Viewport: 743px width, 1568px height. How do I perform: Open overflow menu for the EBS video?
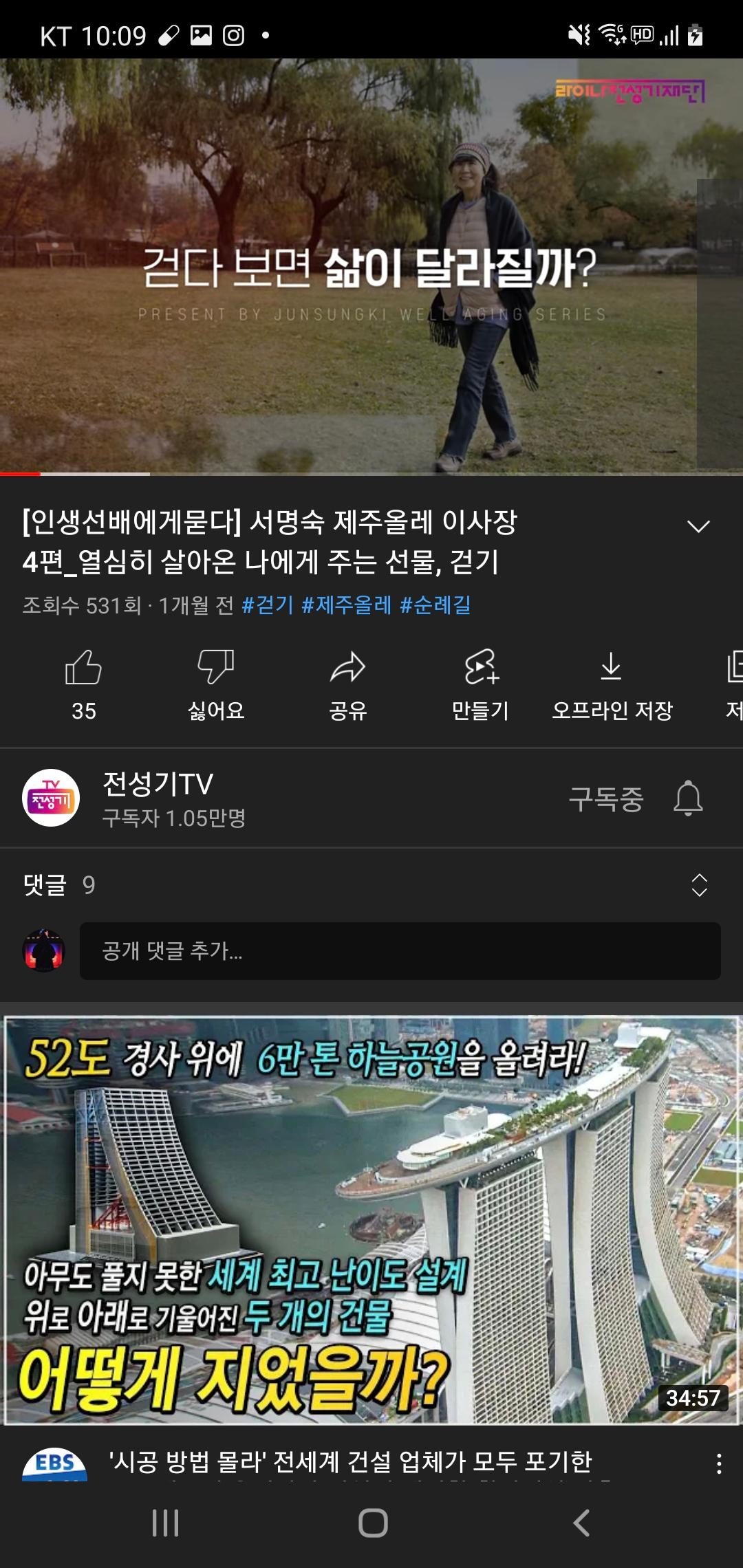tap(719, 1463)
